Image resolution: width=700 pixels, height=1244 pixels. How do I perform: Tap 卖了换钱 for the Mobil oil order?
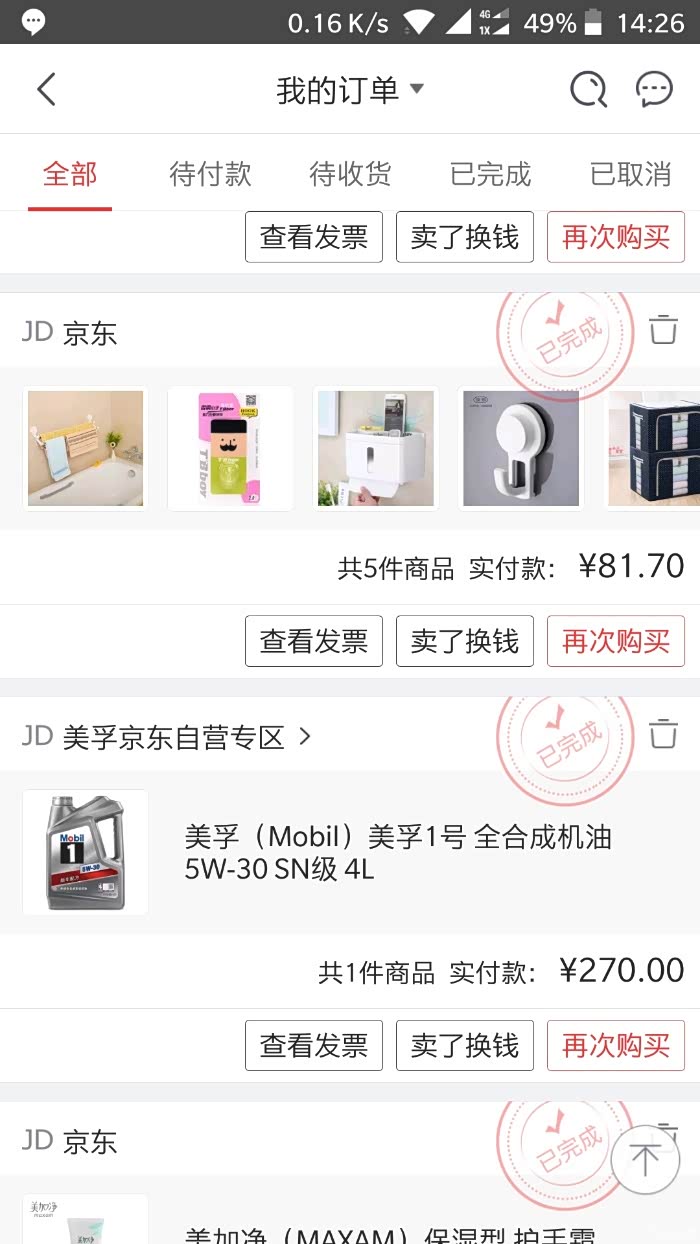tap(465, 1045)
